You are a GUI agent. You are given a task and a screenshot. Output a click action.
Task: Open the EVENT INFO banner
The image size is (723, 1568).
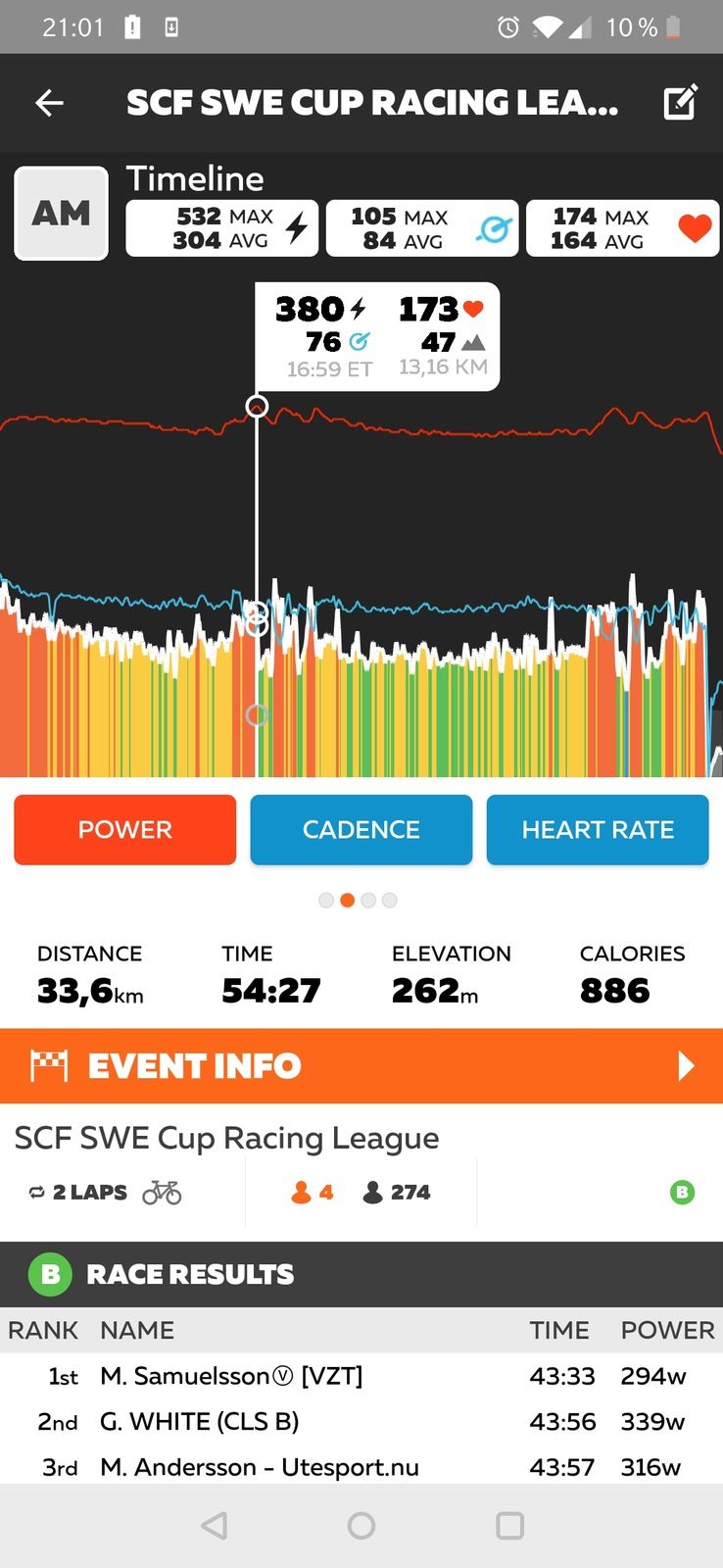click(x=361, y=1065)
